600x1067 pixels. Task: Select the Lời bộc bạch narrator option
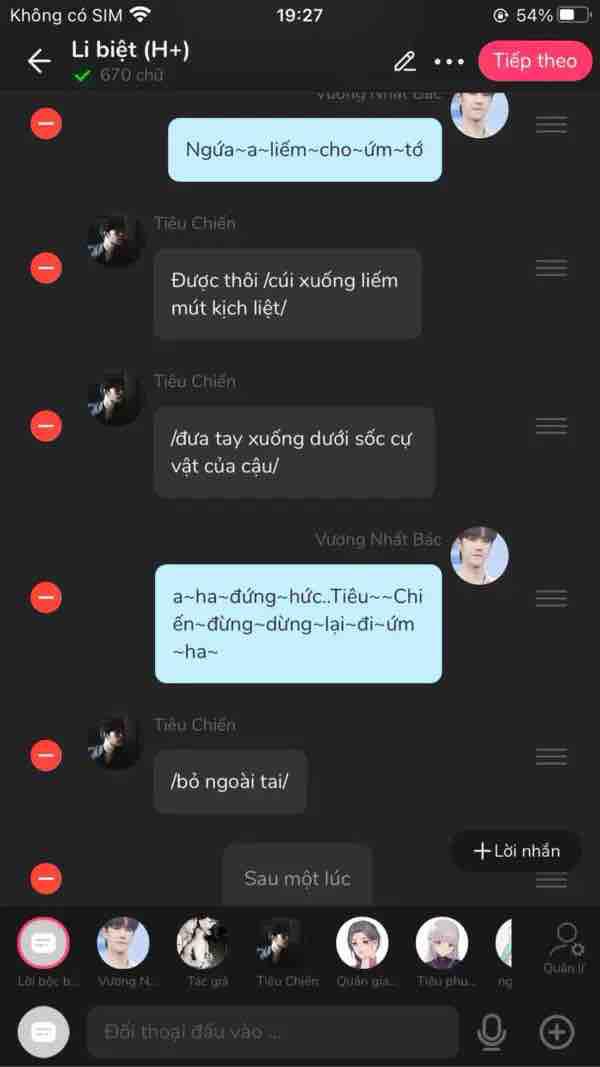point(44,942)
